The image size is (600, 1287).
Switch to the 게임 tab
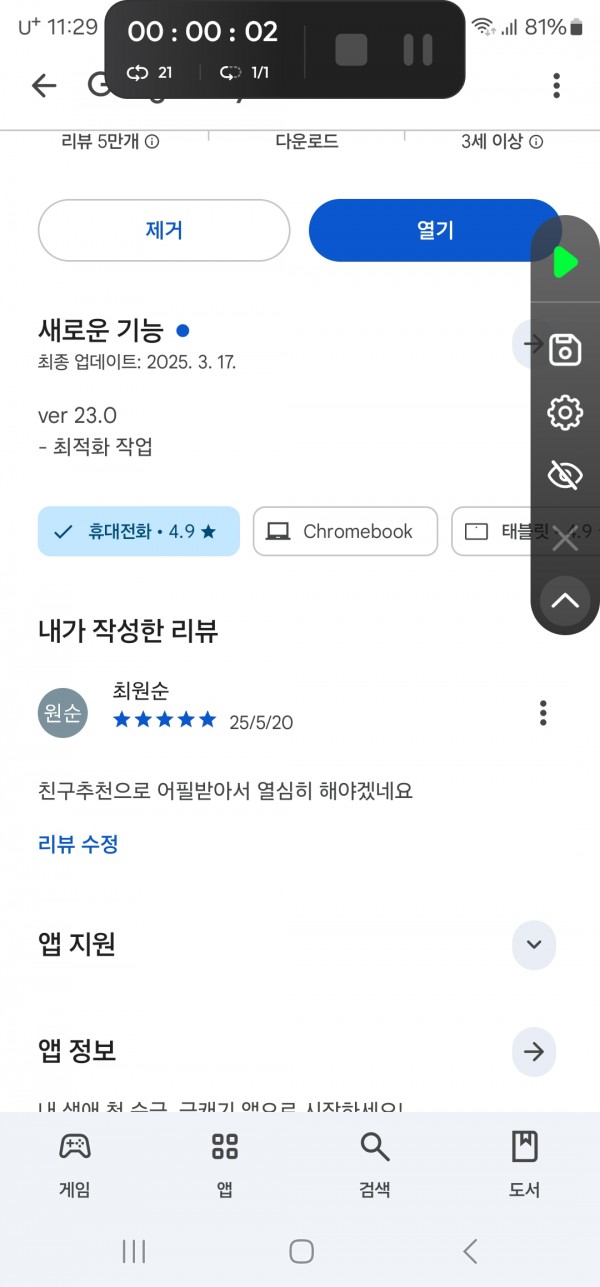(x=75, y=1164)
